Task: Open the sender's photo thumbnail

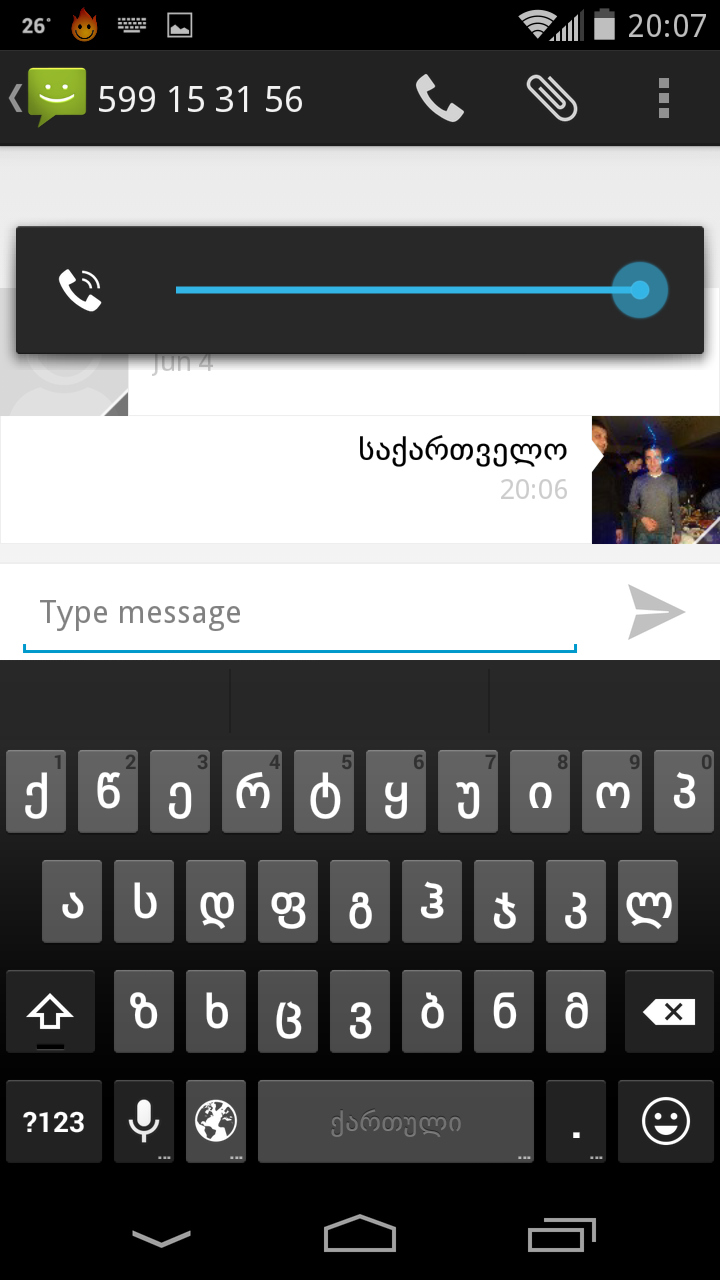Action: (655, 480)
